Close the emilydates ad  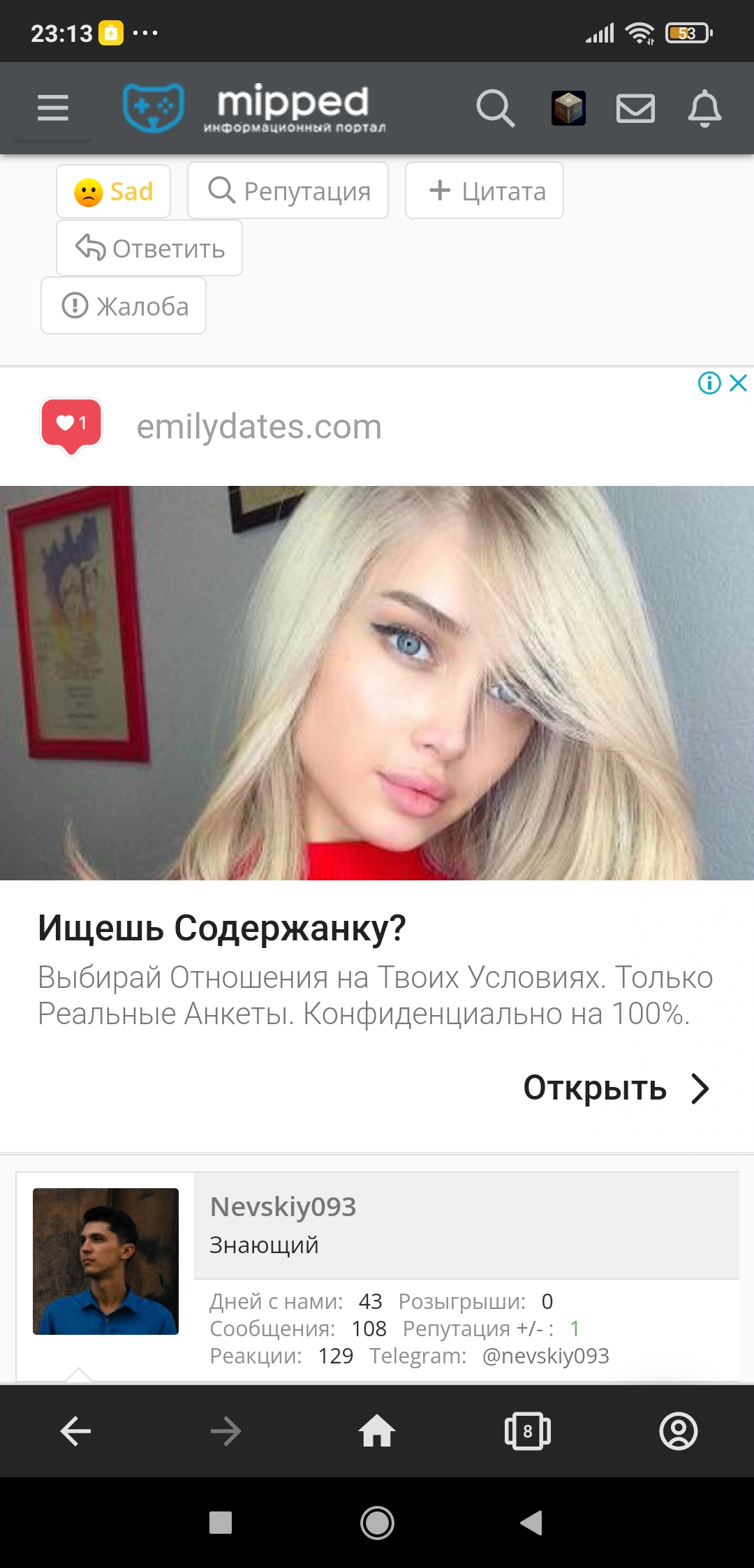[739, 383]
